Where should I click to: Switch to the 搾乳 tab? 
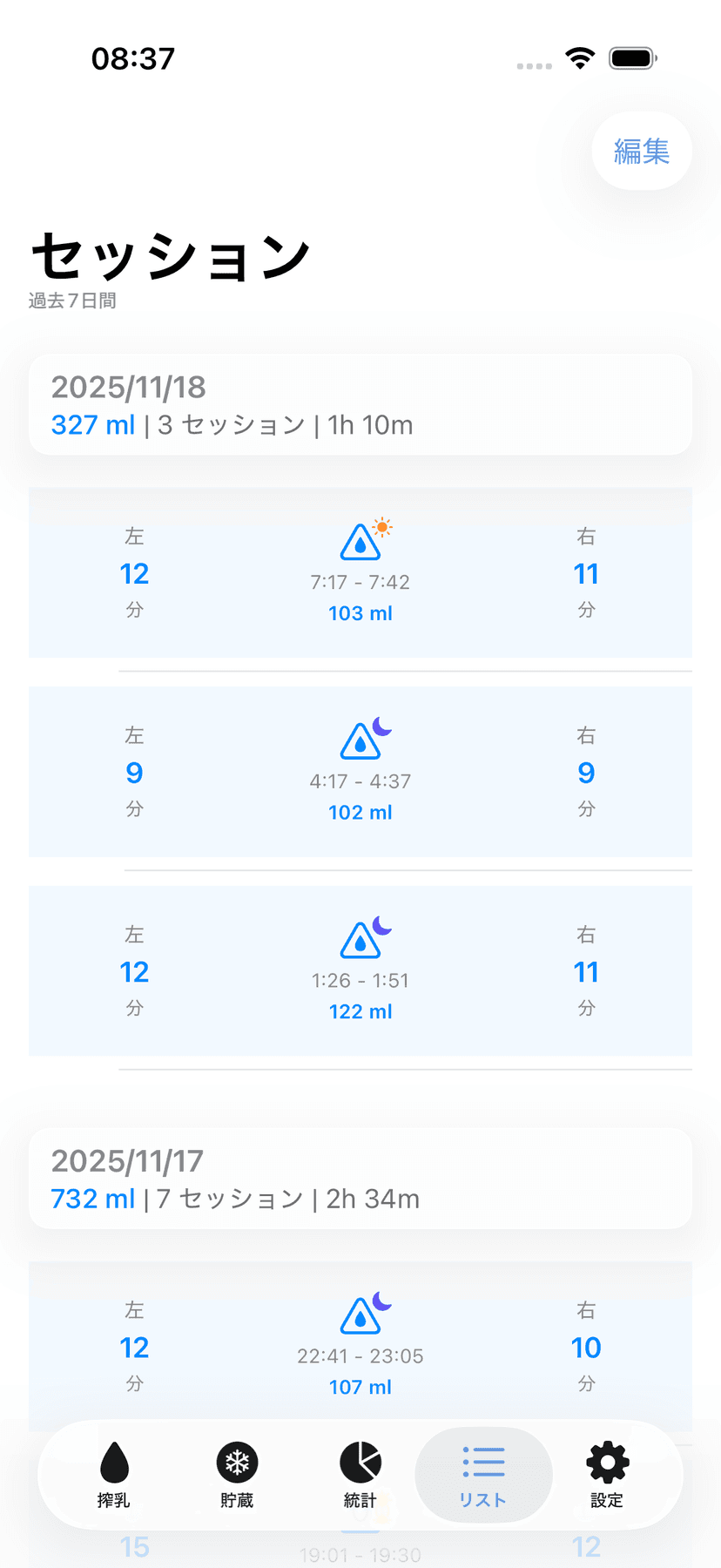(x=116, y=1475)
